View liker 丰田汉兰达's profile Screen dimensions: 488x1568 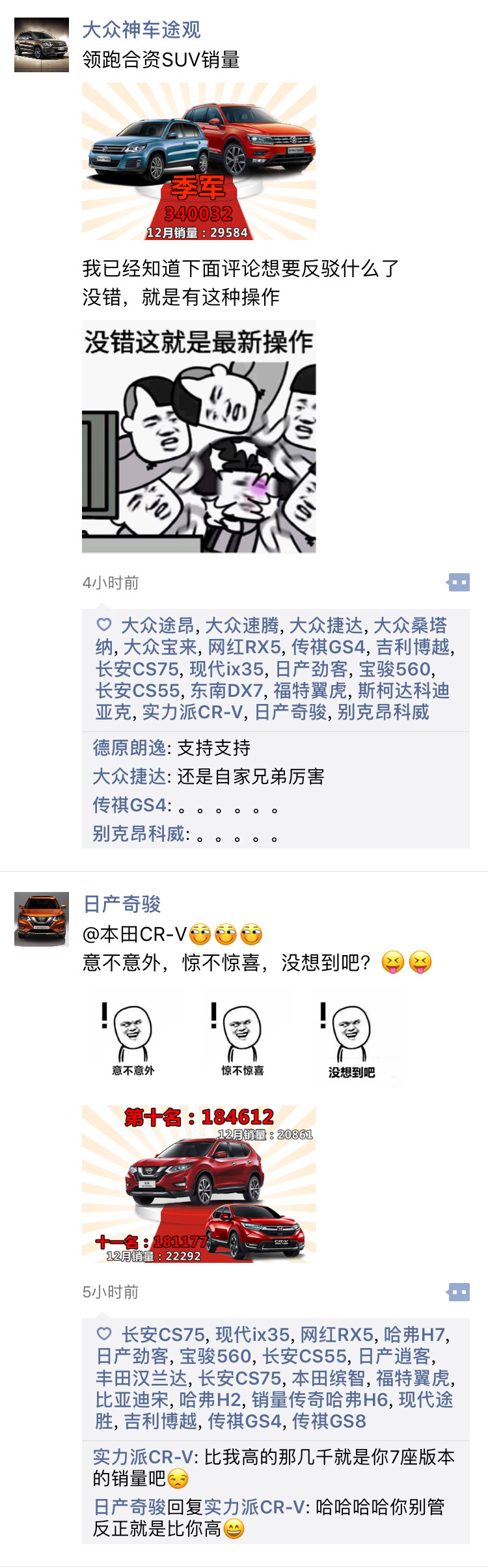[x=141, y=1378]
